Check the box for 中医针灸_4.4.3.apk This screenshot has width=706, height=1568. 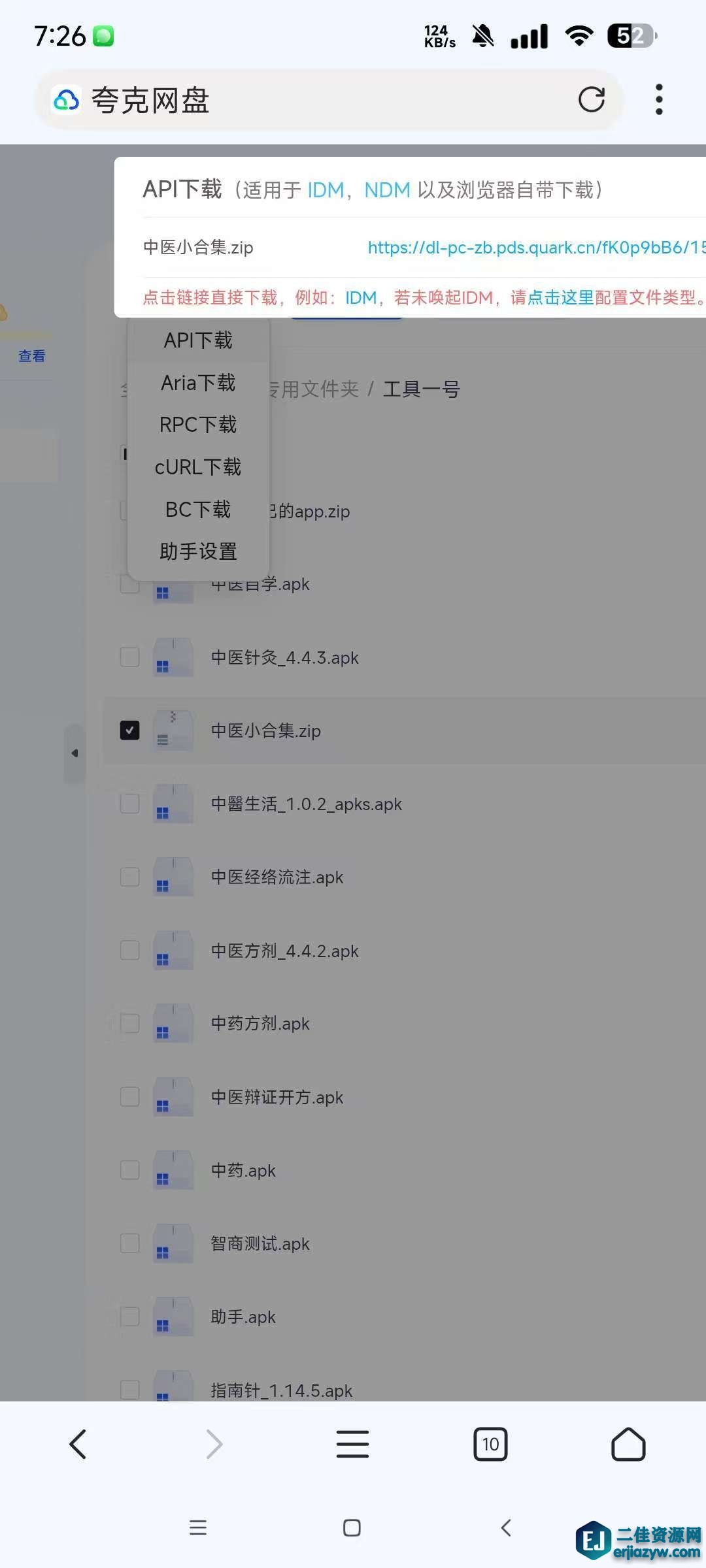pyautogui.click(x=129, y=657)
